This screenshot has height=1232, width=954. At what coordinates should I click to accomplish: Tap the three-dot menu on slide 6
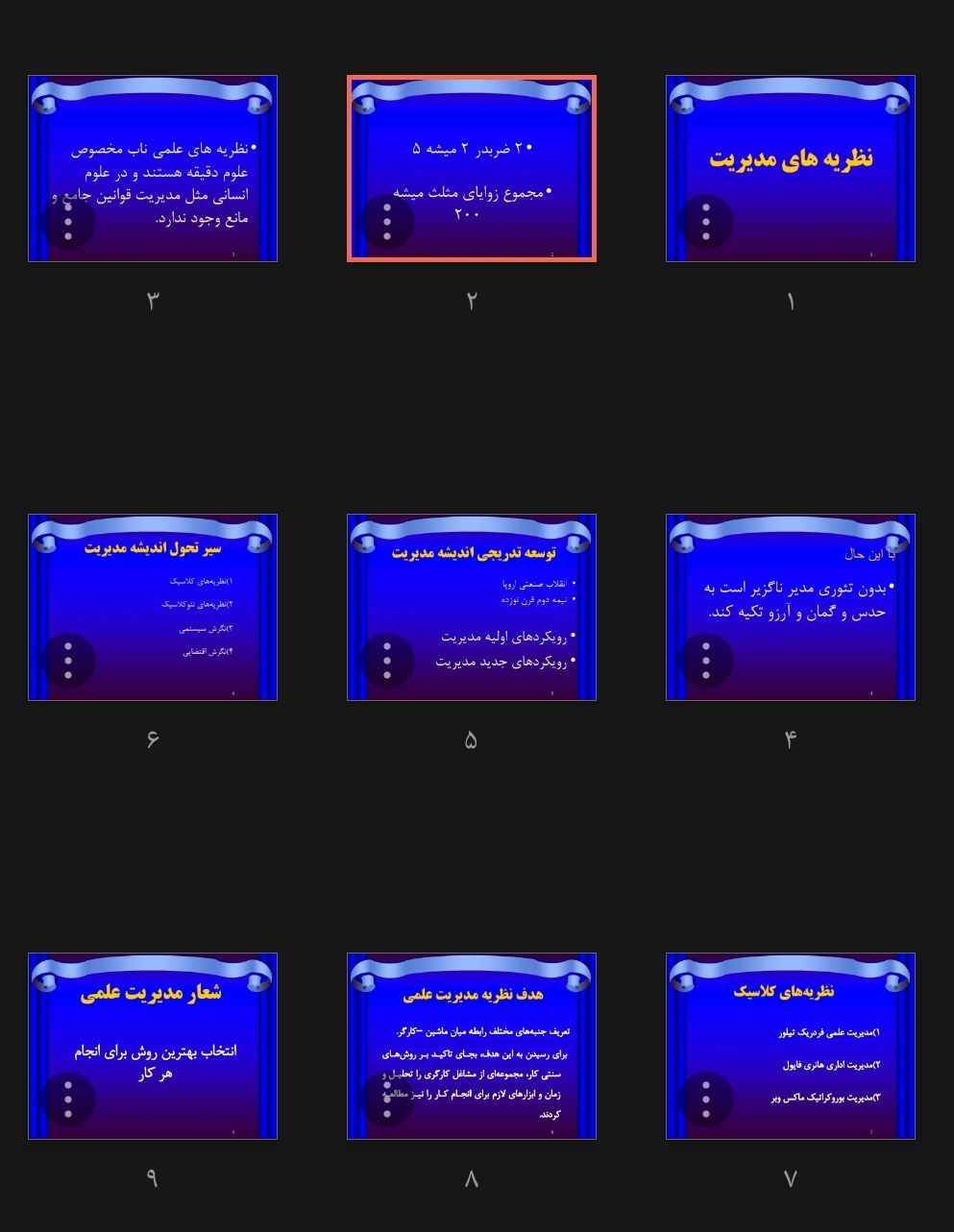tap(68, 661)
